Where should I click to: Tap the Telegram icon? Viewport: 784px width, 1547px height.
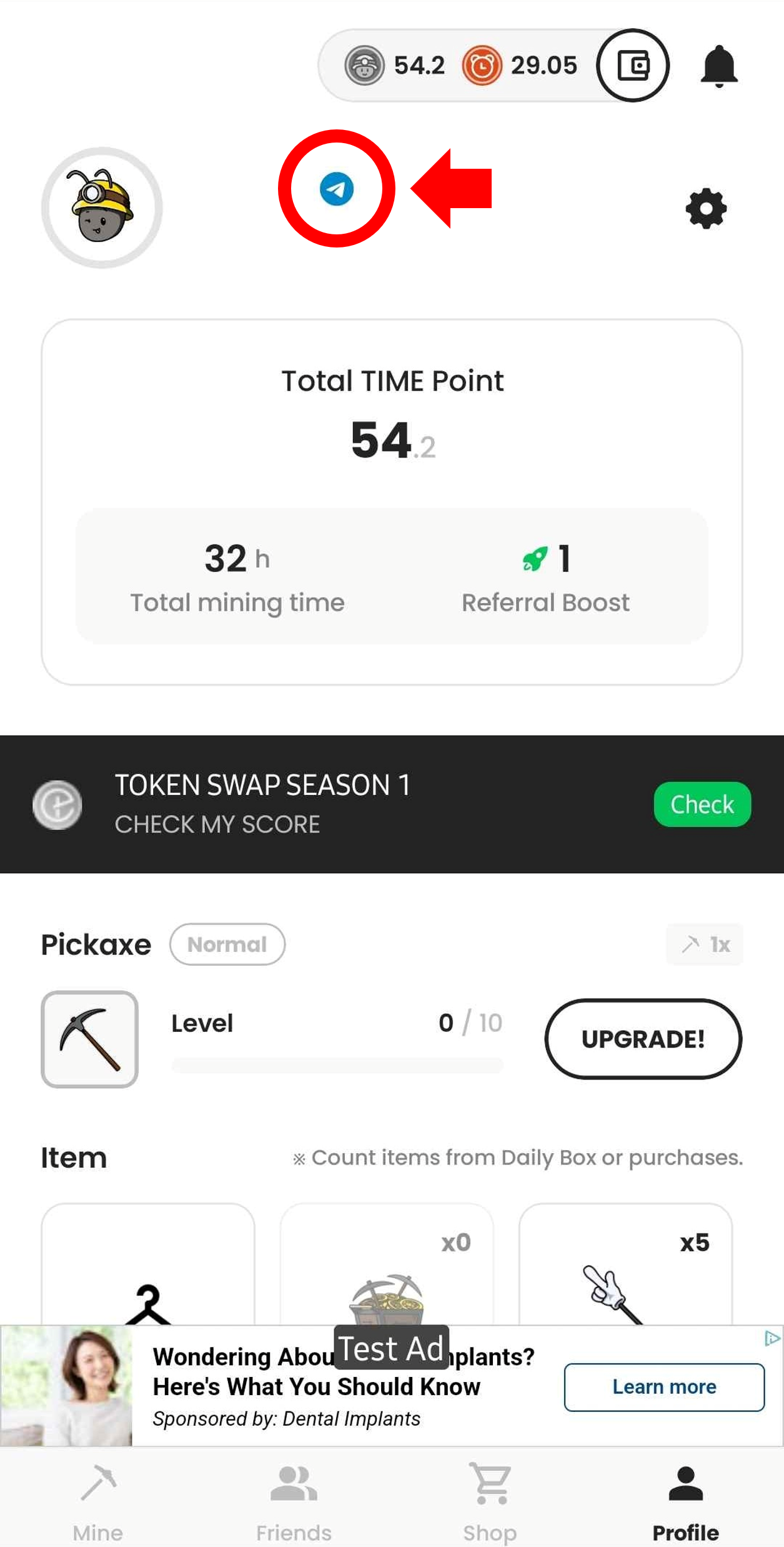337,189
